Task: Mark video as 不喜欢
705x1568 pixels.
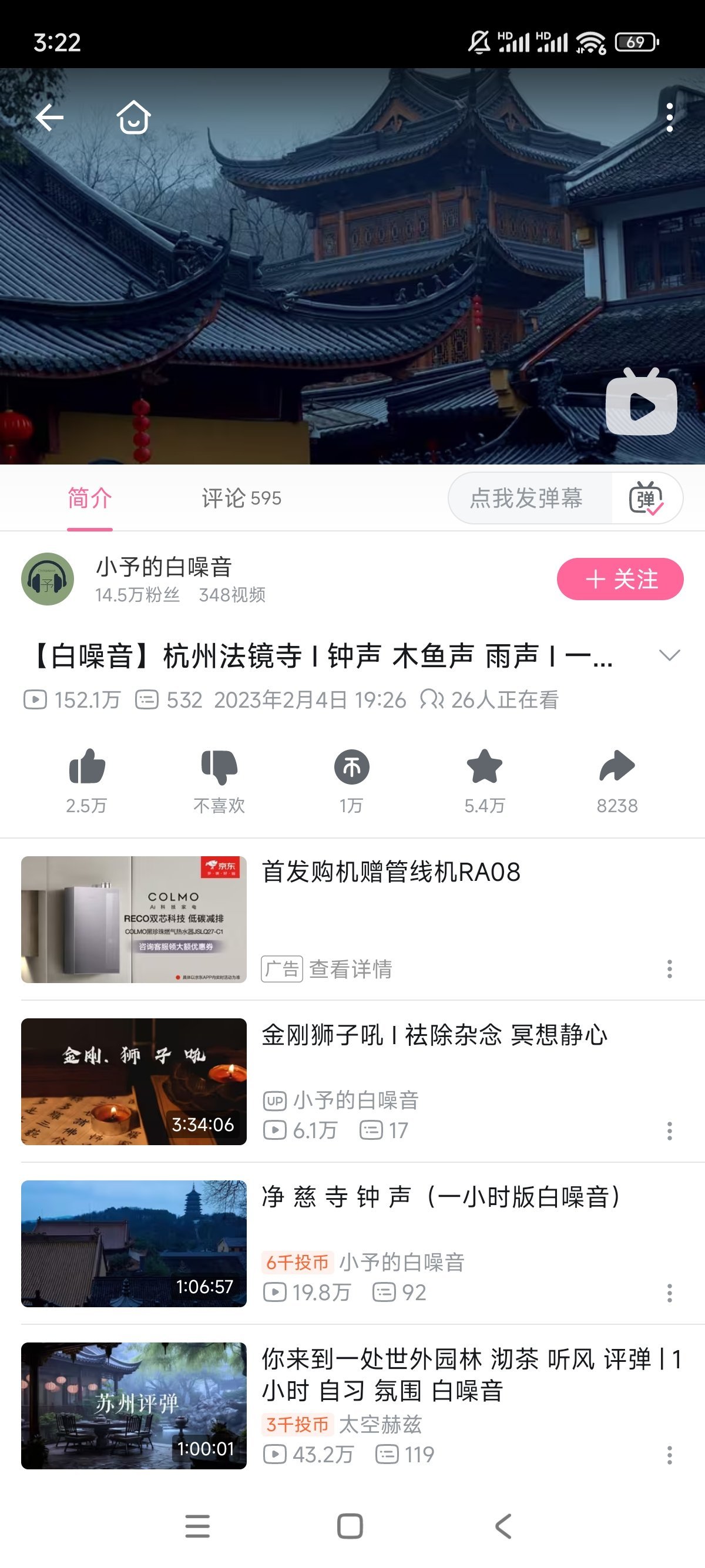Action: (219, 767)
